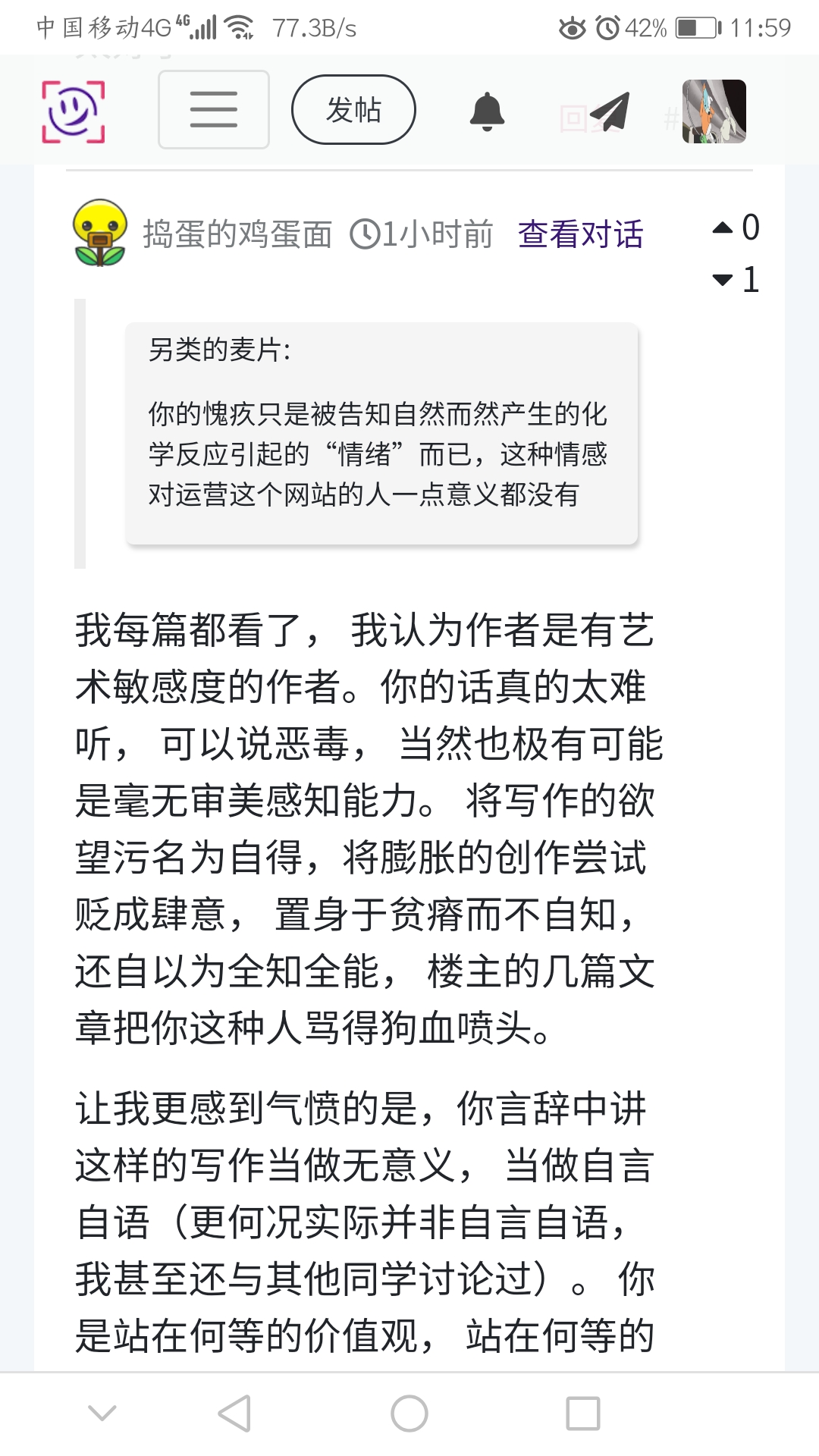Screen dimensions: 819x1456
Task: Go to the home screen
Action: point(409,1414)
